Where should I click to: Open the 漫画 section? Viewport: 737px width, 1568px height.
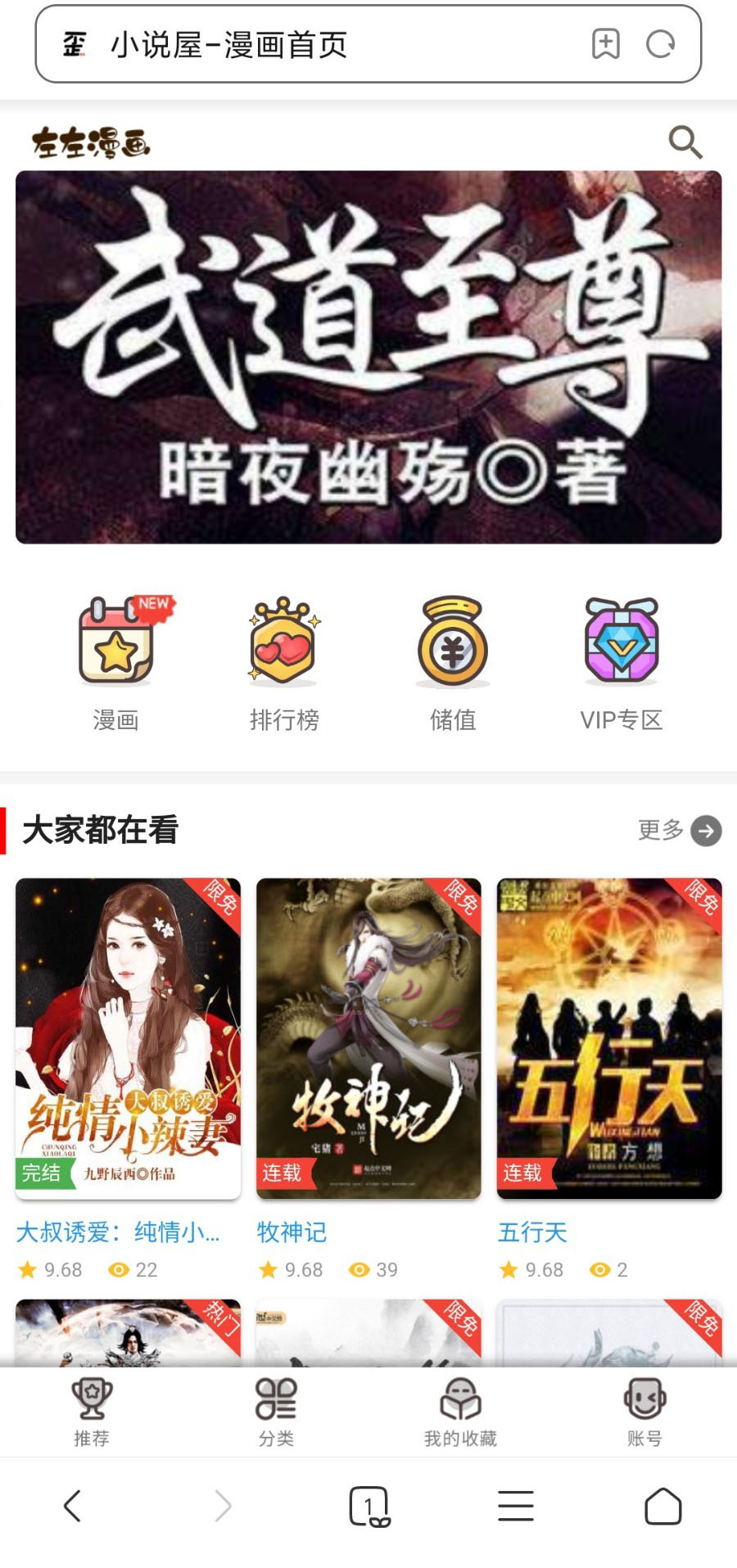click(x=115, y=665)
